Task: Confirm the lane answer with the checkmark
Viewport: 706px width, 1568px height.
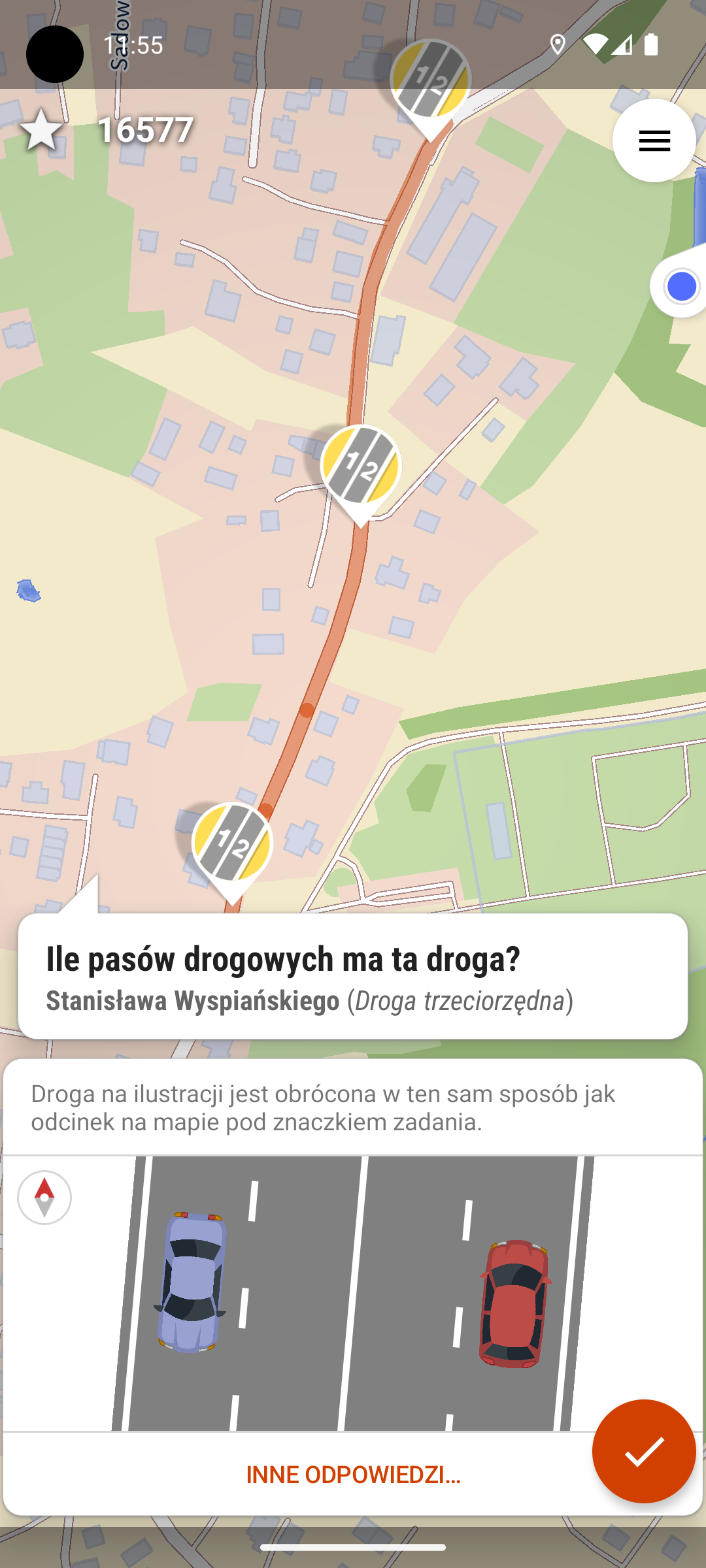Action: coord(643,1451)
